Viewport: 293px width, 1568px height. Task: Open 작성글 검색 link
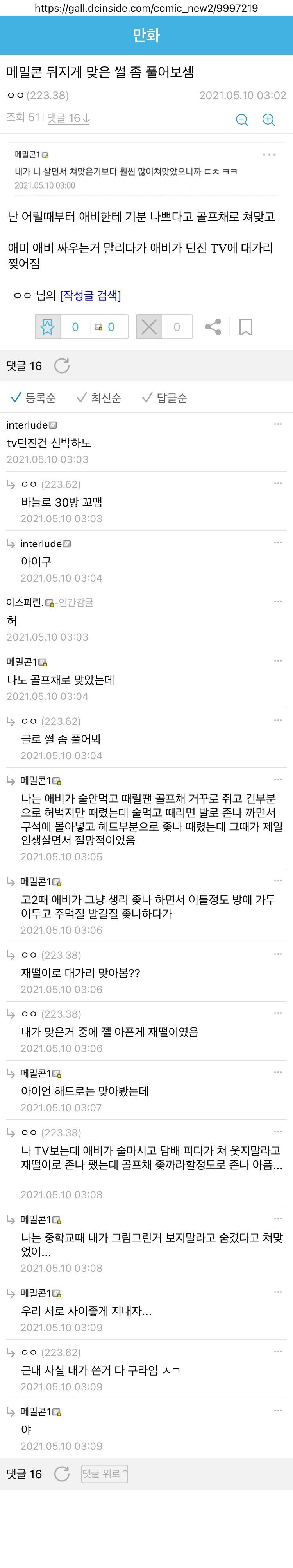tap(90, 295)
